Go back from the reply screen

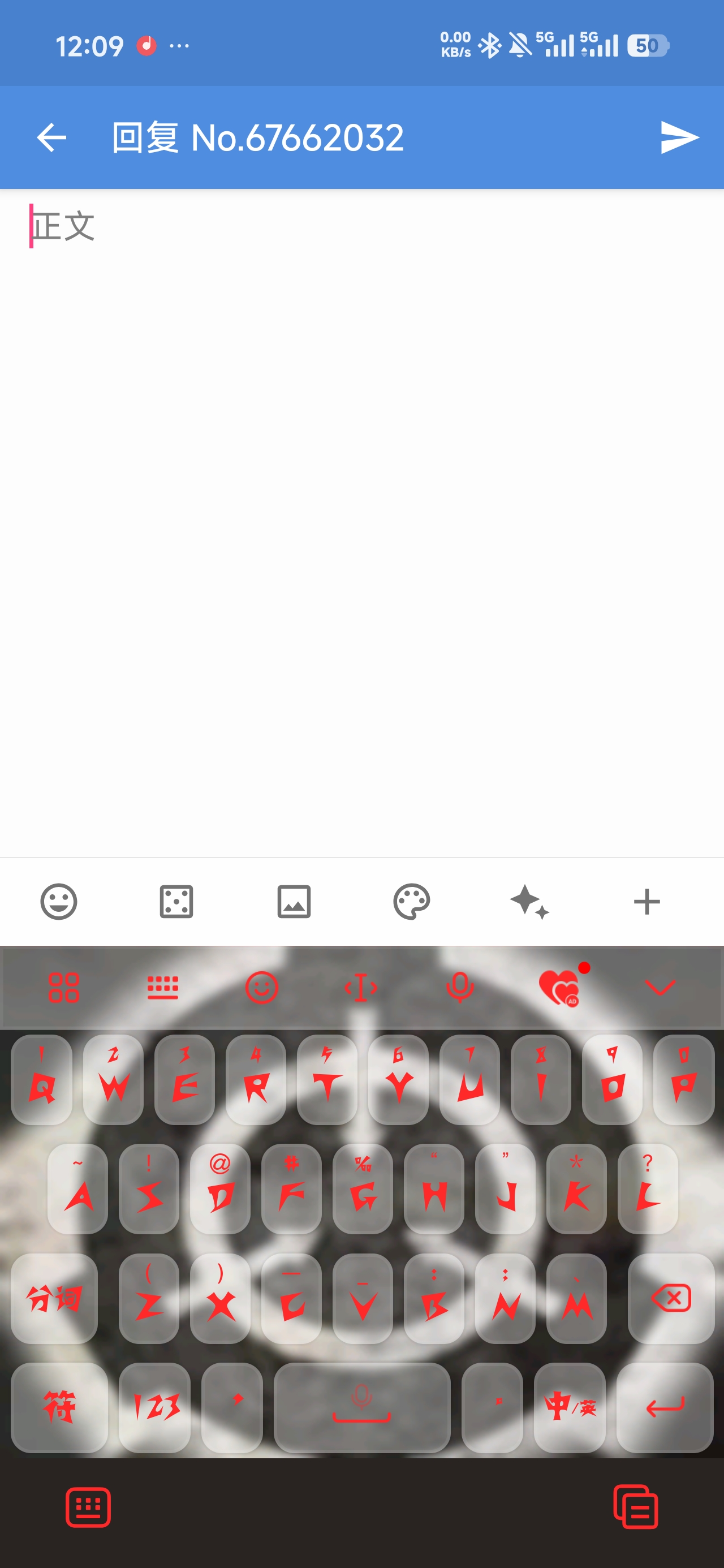click(51, 137)
